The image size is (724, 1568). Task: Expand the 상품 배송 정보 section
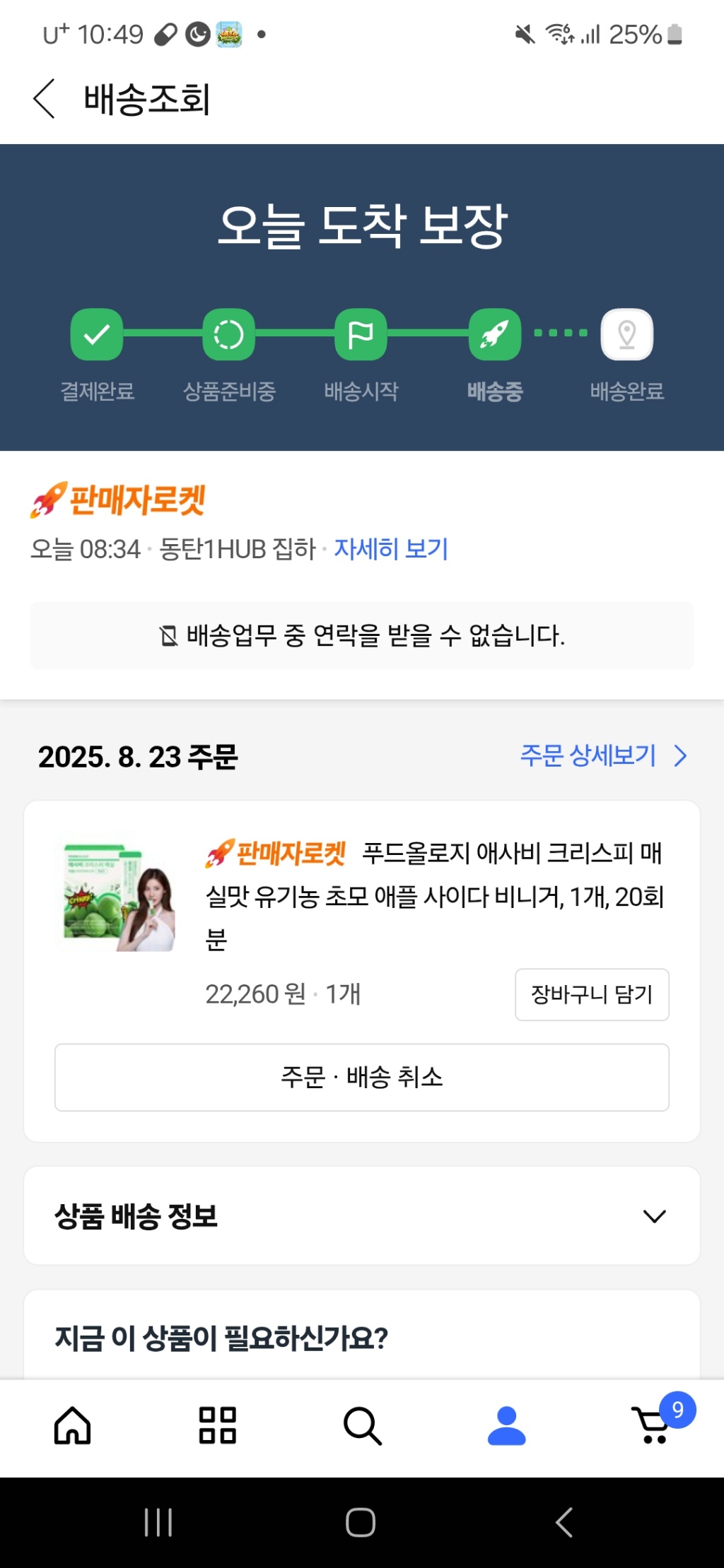[653, 1216]
